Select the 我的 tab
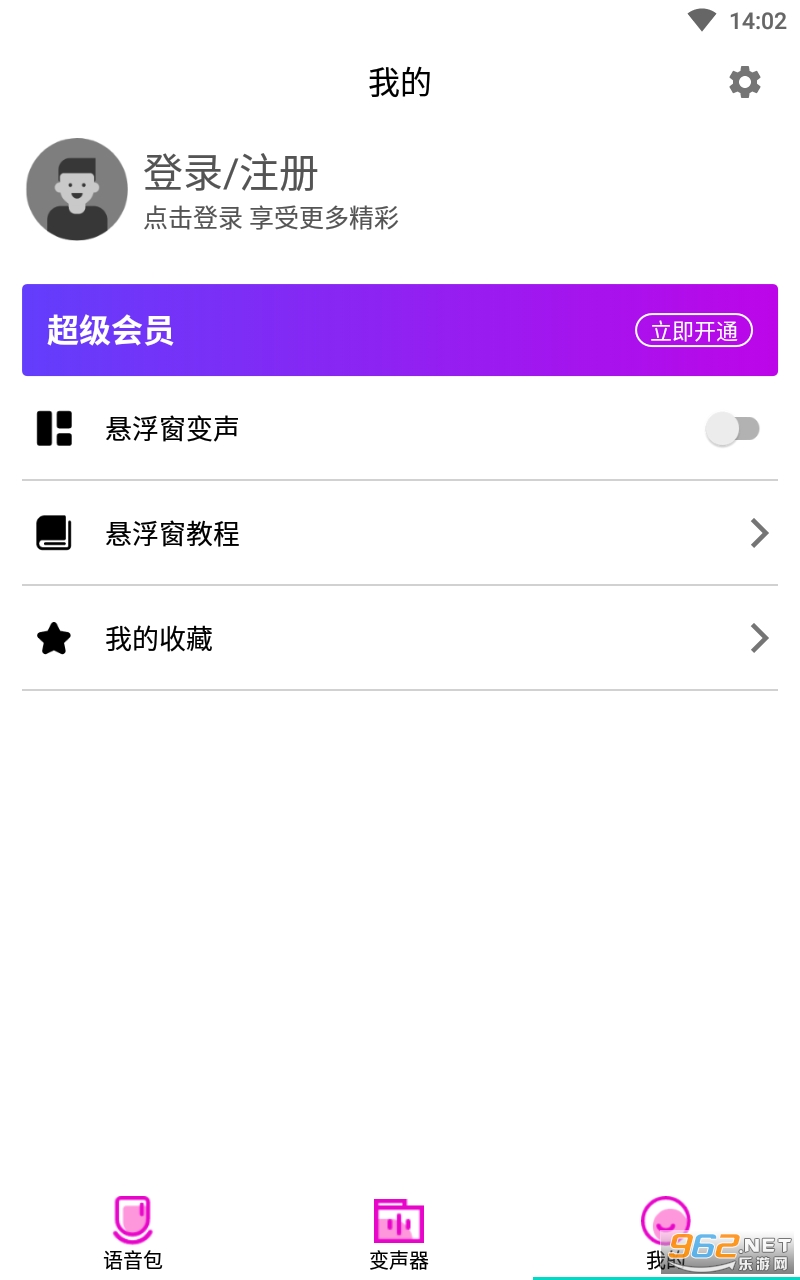The image size is (800, 1280). coord(665,1233)
